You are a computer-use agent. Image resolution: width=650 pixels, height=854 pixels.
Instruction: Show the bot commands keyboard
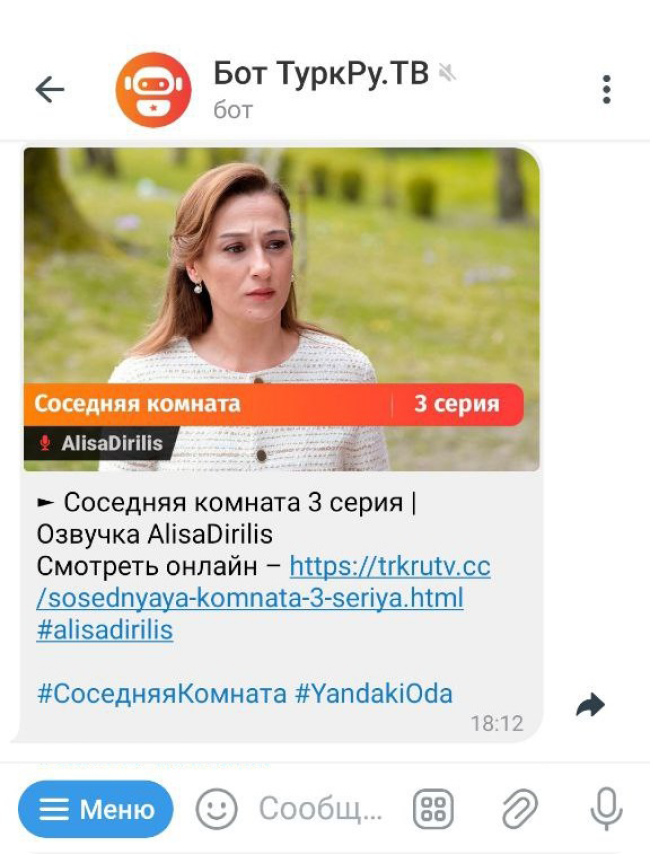(433, 809)
